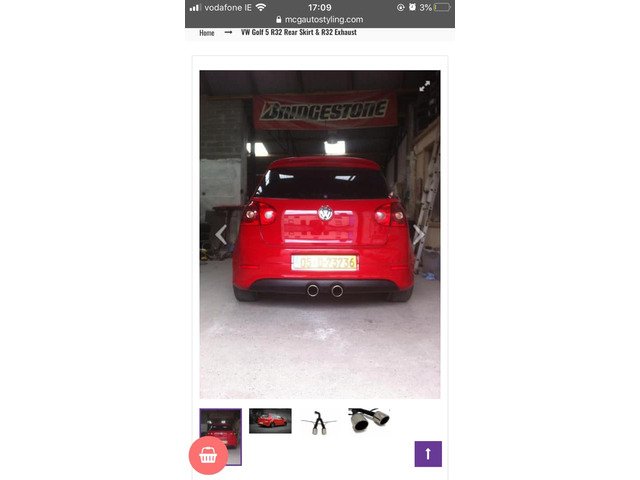The height and width of the screenshot is (480, 640).
Task: Open the shopping basket floating button
Action: click(x=208, y=455)
